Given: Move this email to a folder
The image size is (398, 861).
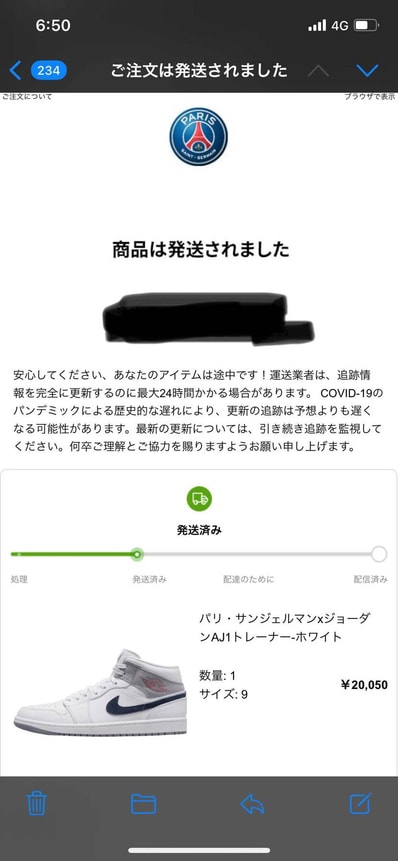Looking at the screenshot, I should pos(143,804).
